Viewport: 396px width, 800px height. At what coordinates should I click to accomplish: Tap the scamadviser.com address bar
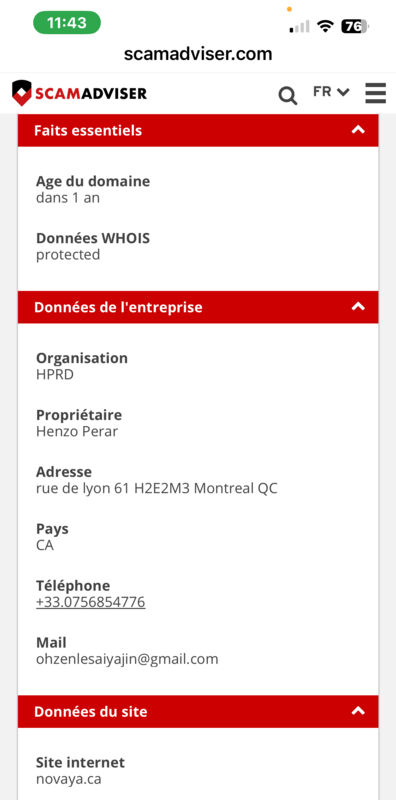(x=198, y=54)
